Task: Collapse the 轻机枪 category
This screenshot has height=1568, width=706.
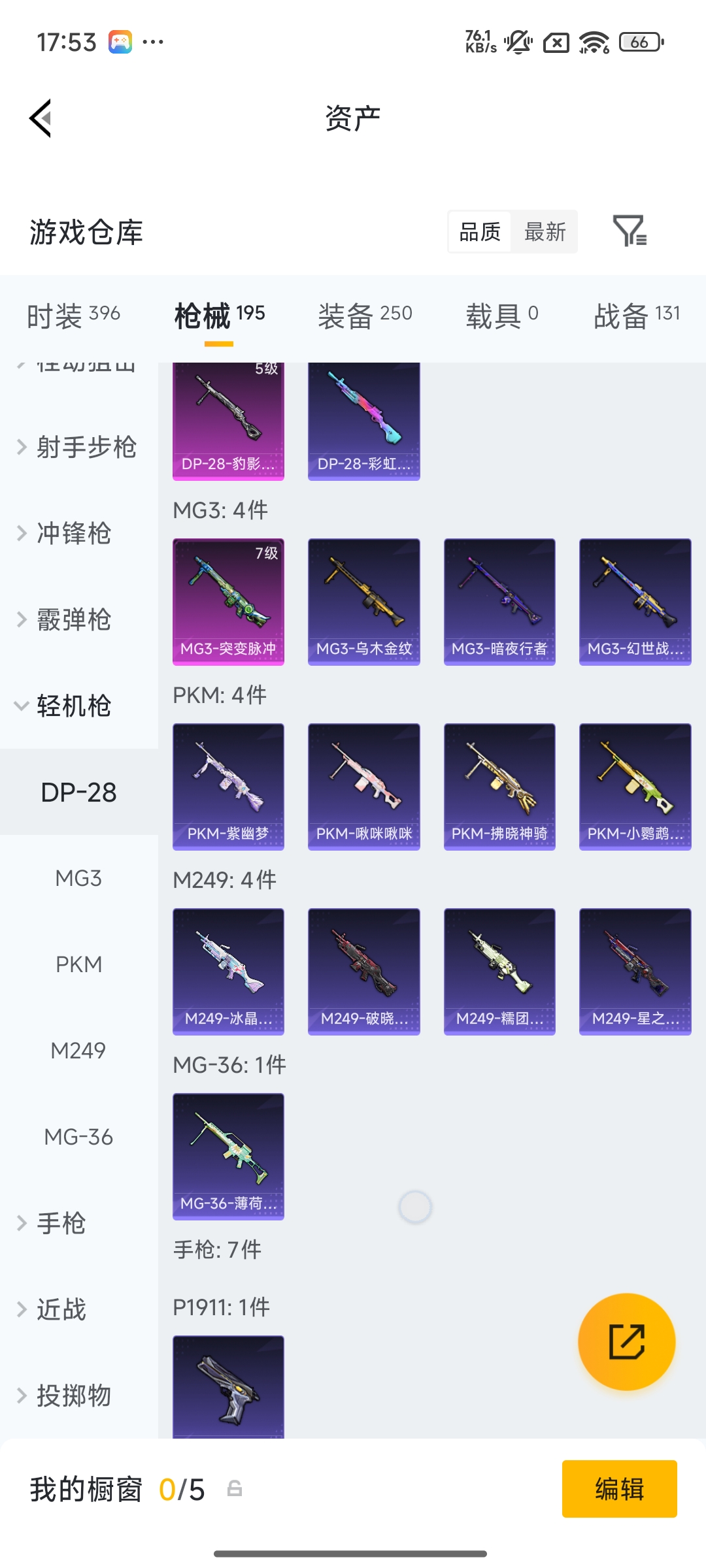Action: click(73, 706)
